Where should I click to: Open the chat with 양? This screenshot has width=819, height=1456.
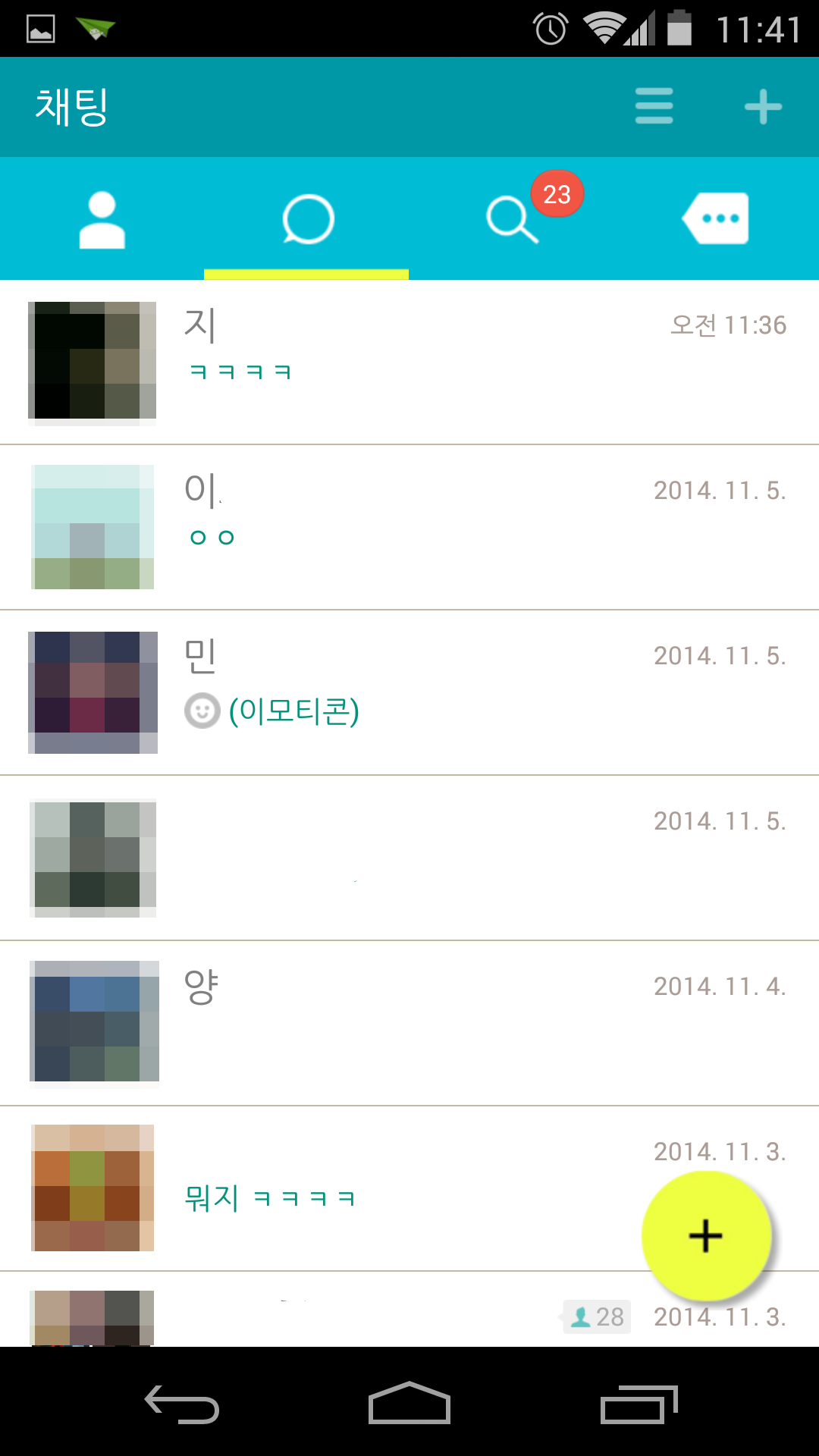click(409, 1023)
